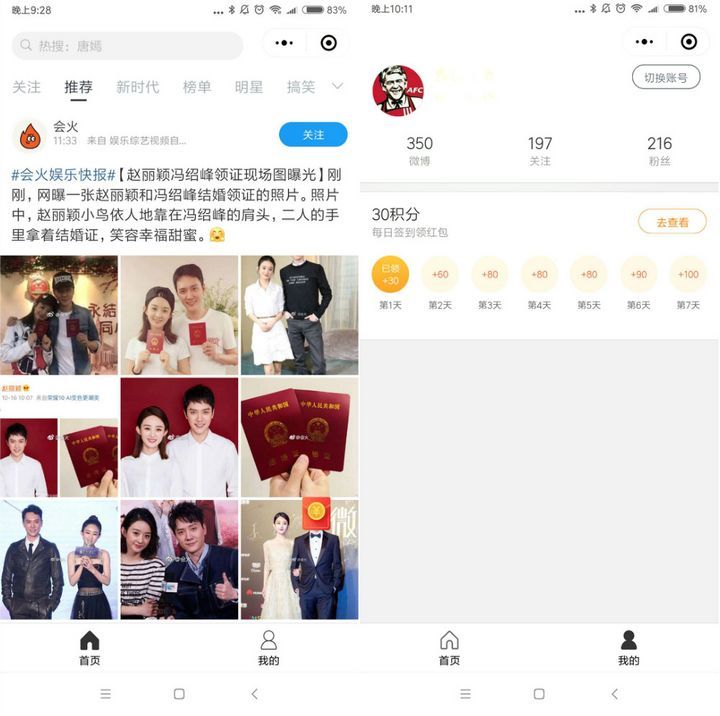Screen dimensions: 720x716
Task: Open the search box with hot search 唐嫣
Action: tap(127, 46)
